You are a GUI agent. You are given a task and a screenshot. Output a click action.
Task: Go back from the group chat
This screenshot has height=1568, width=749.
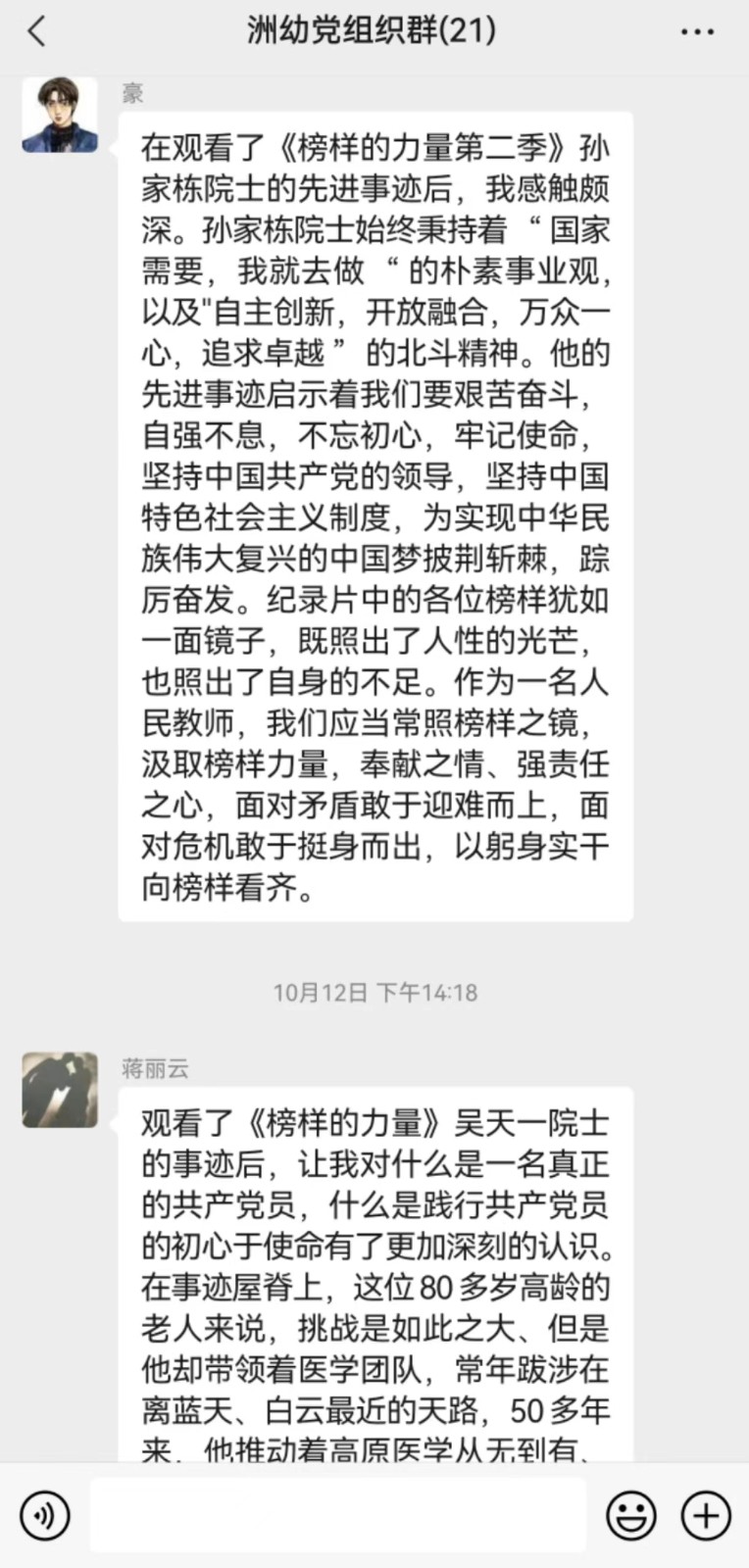37,31
